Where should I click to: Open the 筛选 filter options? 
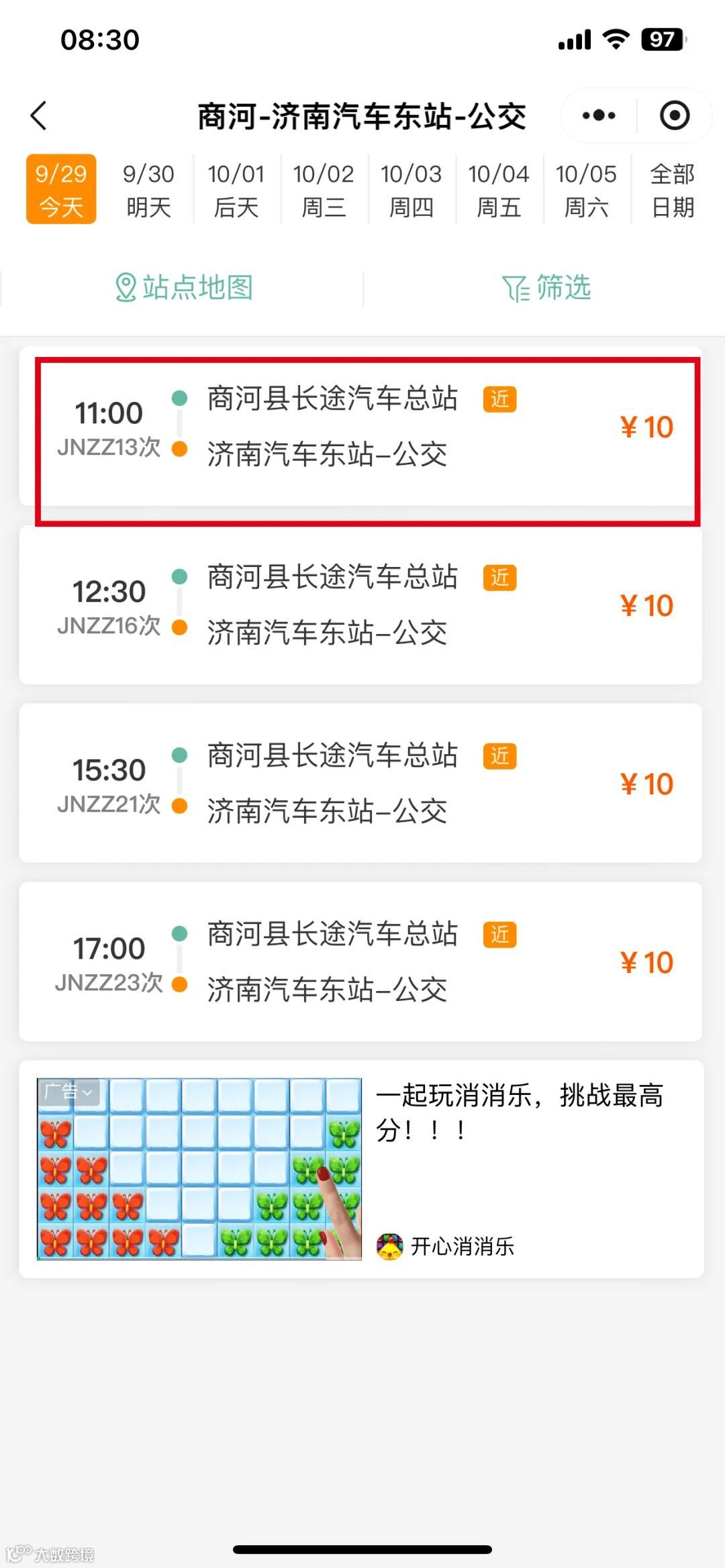pyautogui.click(x=546, y=288)
